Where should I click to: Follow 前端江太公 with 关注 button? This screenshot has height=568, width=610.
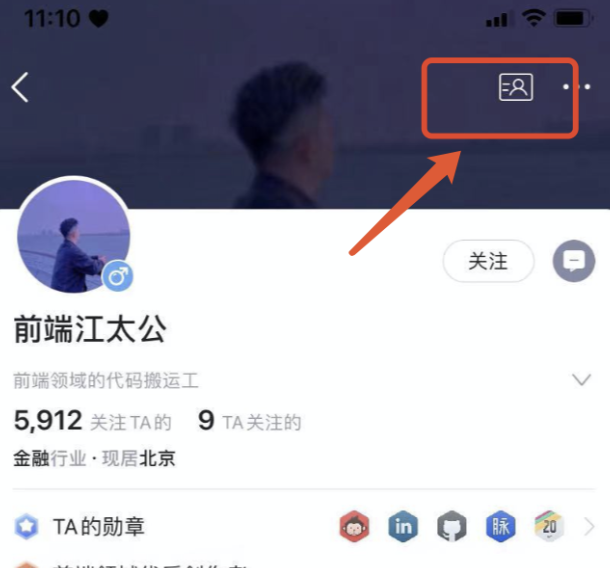(x=488, y=262)
